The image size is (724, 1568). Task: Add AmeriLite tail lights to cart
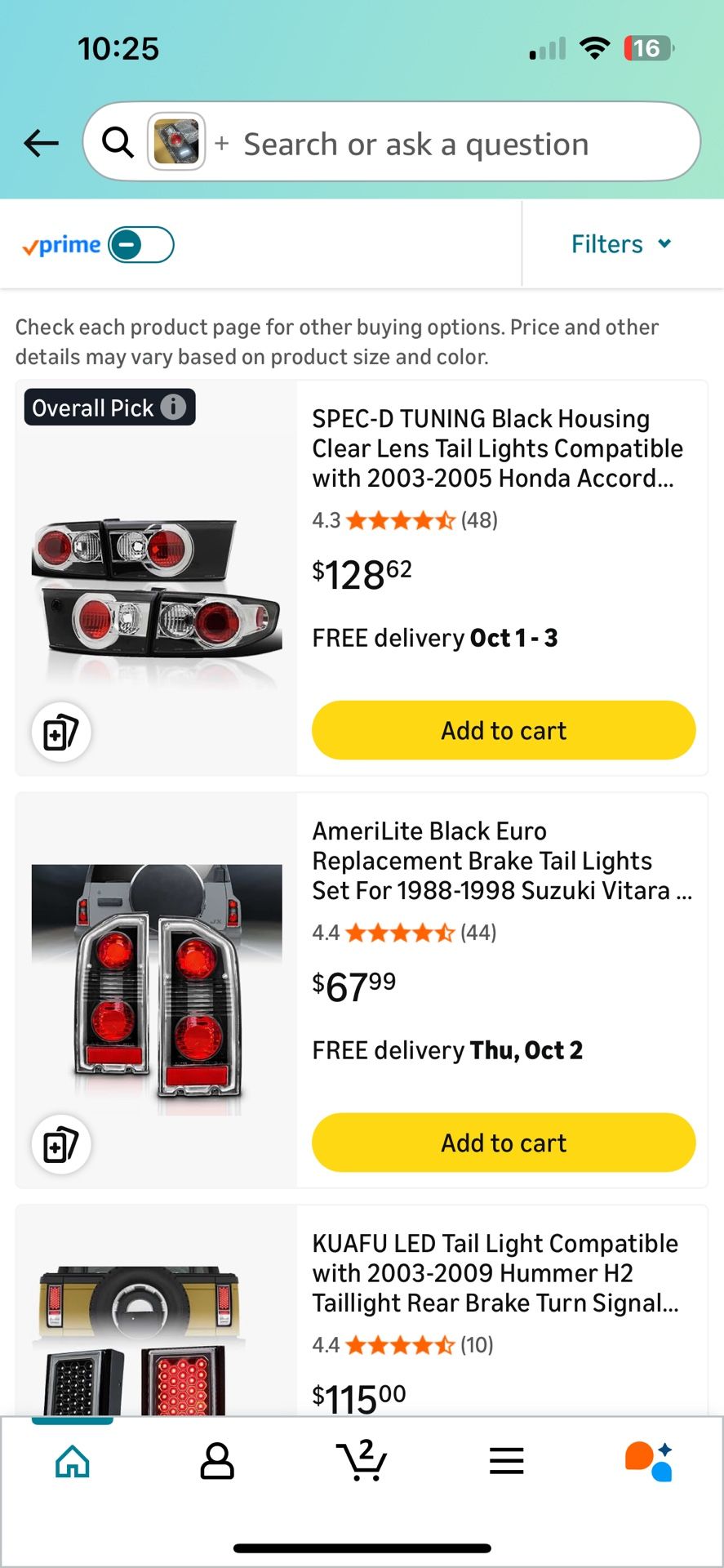503,1143
